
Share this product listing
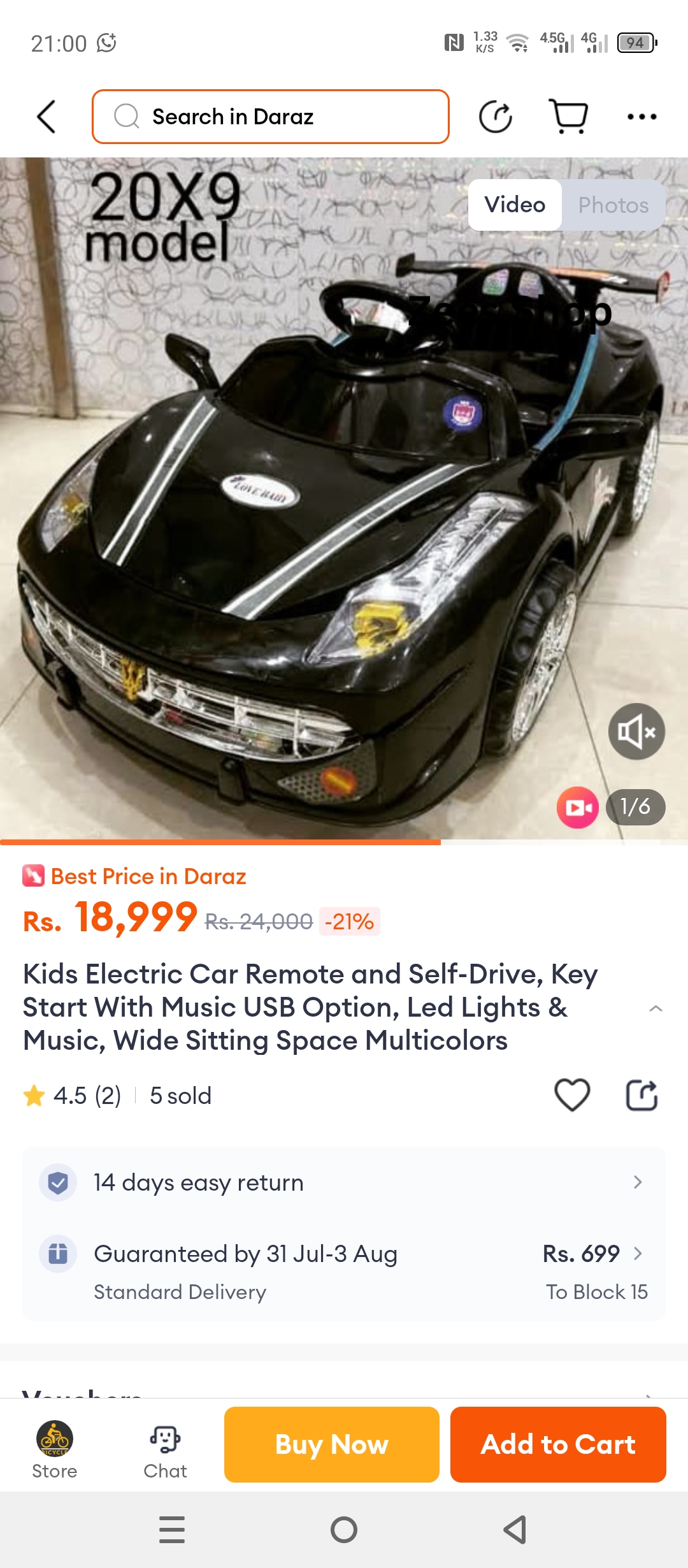641,1095
